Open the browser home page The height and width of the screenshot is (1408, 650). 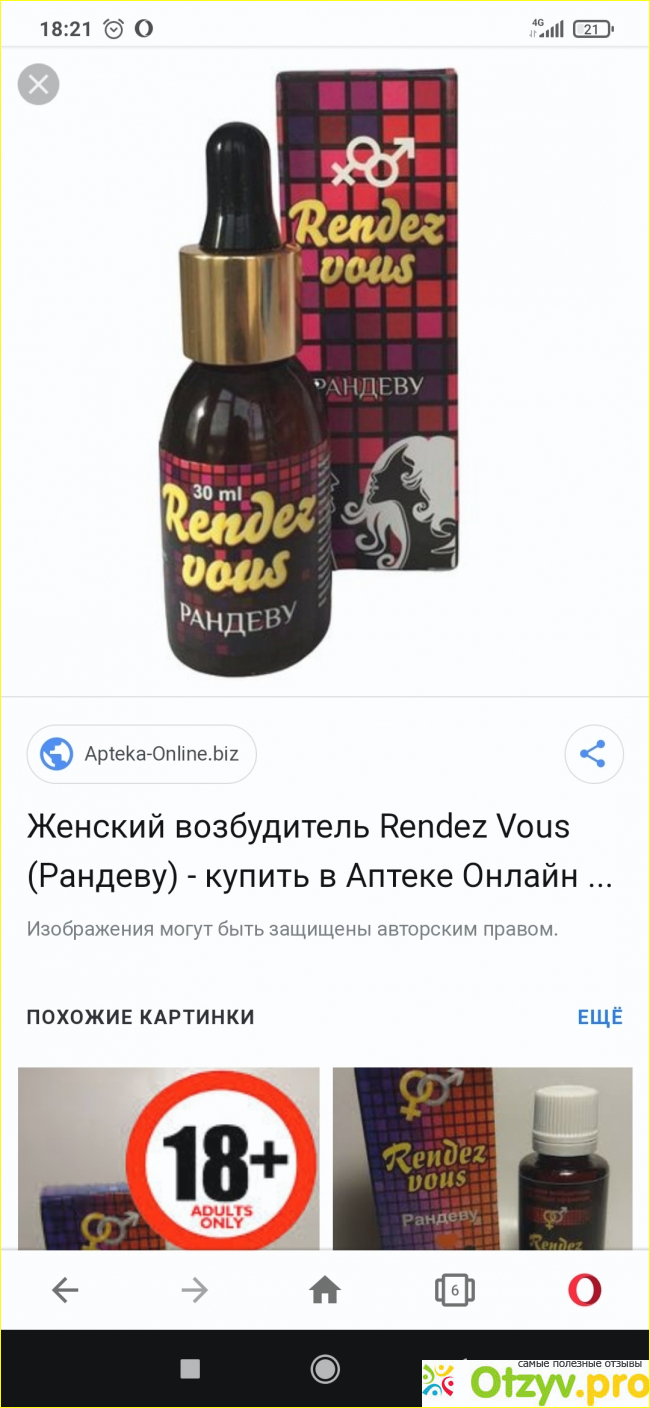pos(324,1291)
